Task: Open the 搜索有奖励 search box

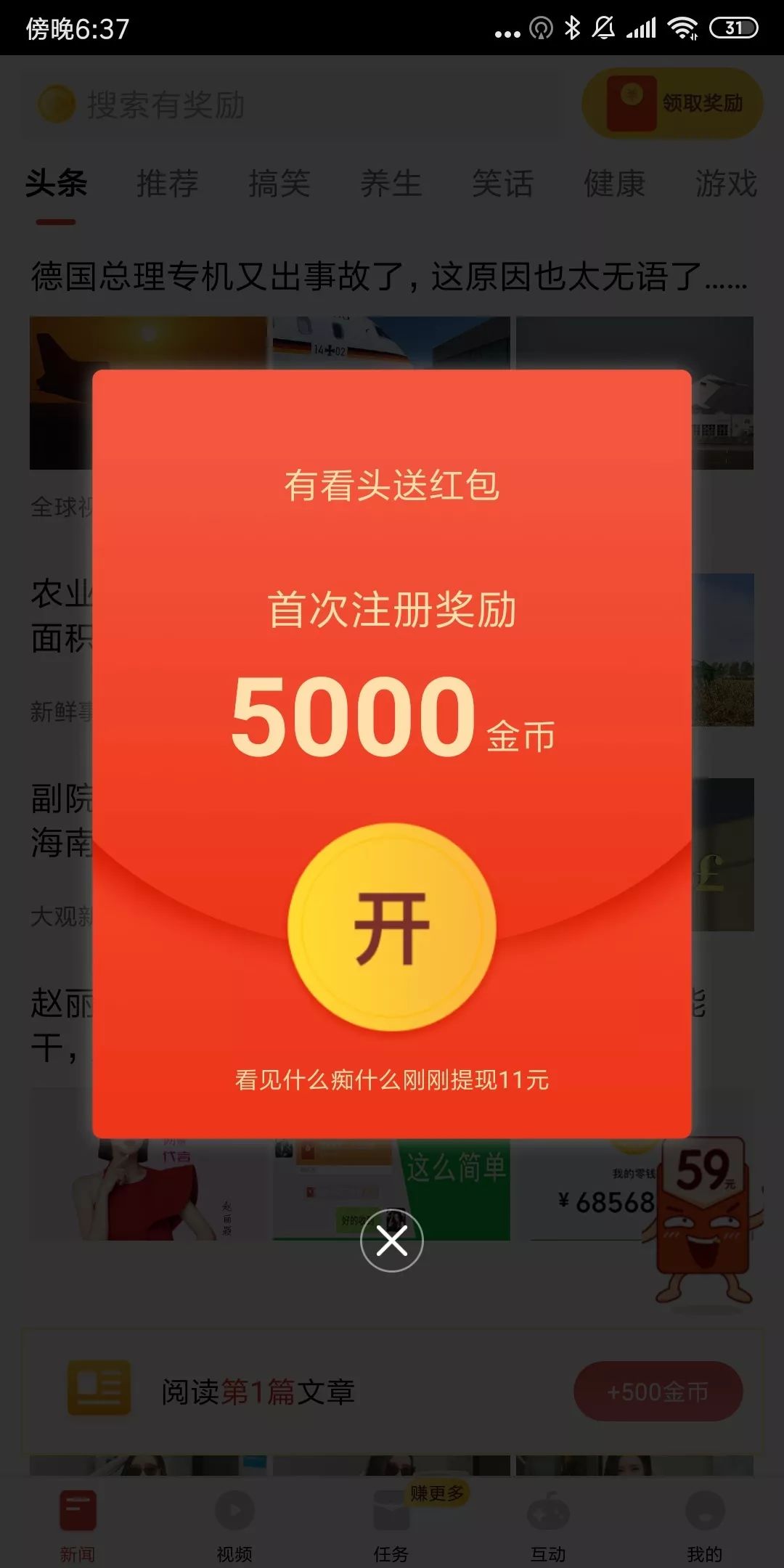Action: (294, 105)
